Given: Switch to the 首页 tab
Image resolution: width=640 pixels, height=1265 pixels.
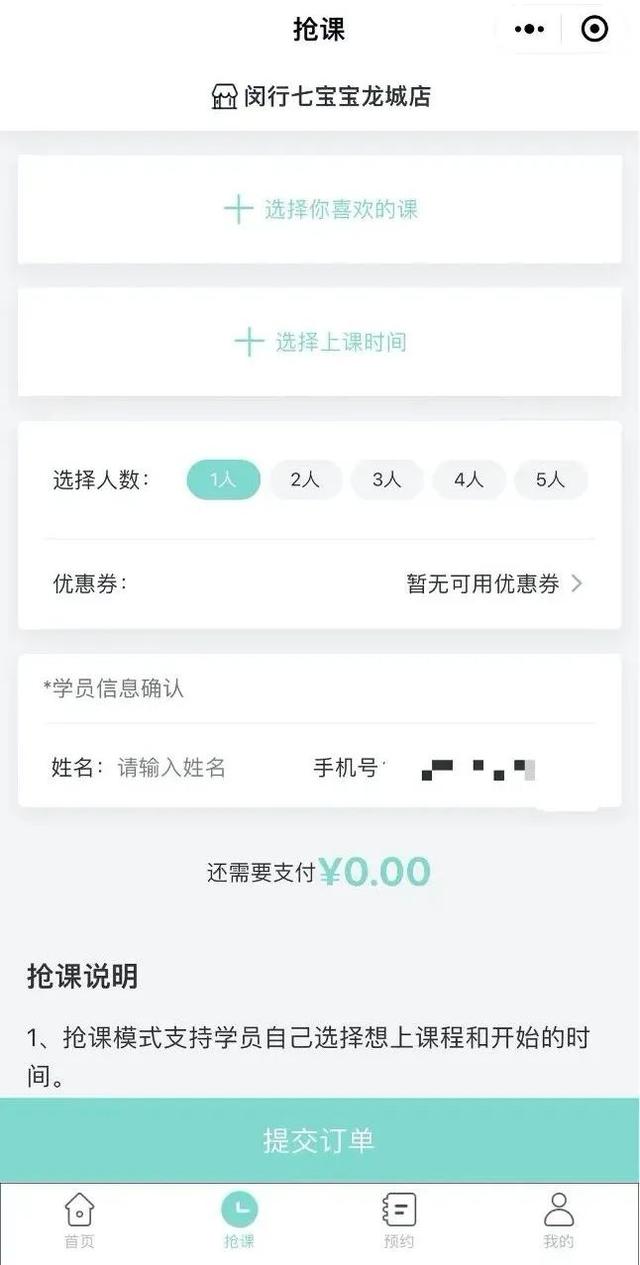Looking at the screenshot, I should coord(80,1221).
